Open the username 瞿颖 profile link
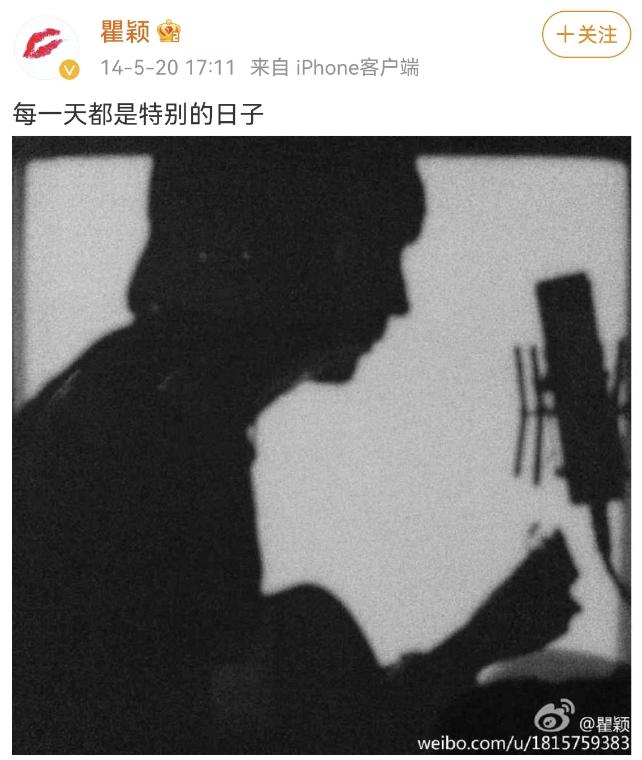This screenshot has width=642, height=760. tap(125, 32)
